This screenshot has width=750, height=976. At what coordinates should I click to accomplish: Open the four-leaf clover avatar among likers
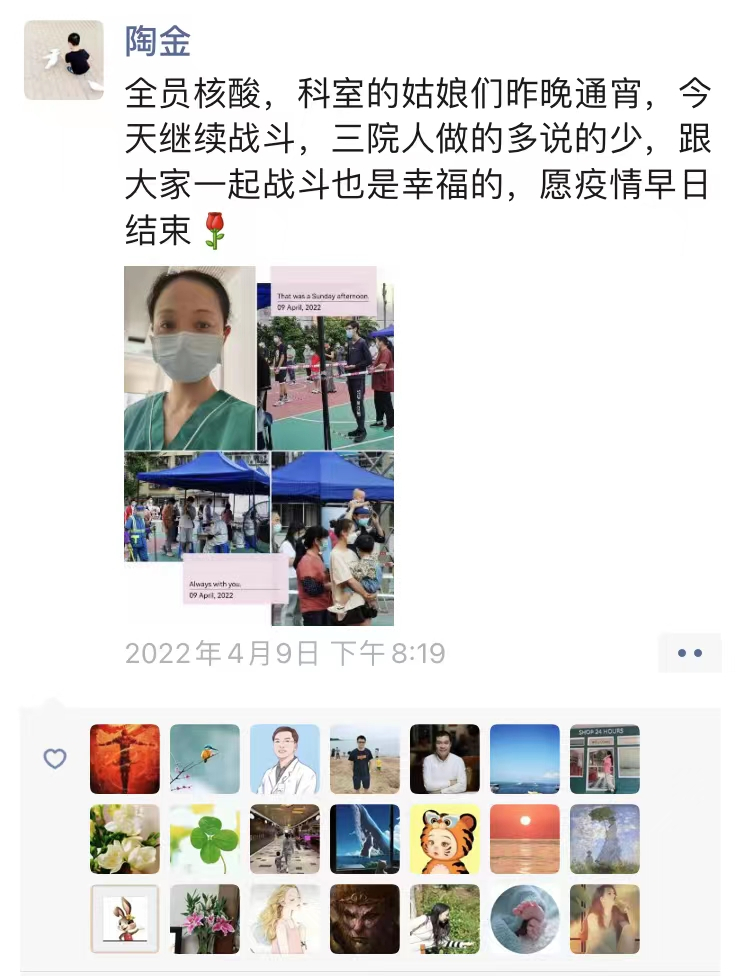point(205,839)
